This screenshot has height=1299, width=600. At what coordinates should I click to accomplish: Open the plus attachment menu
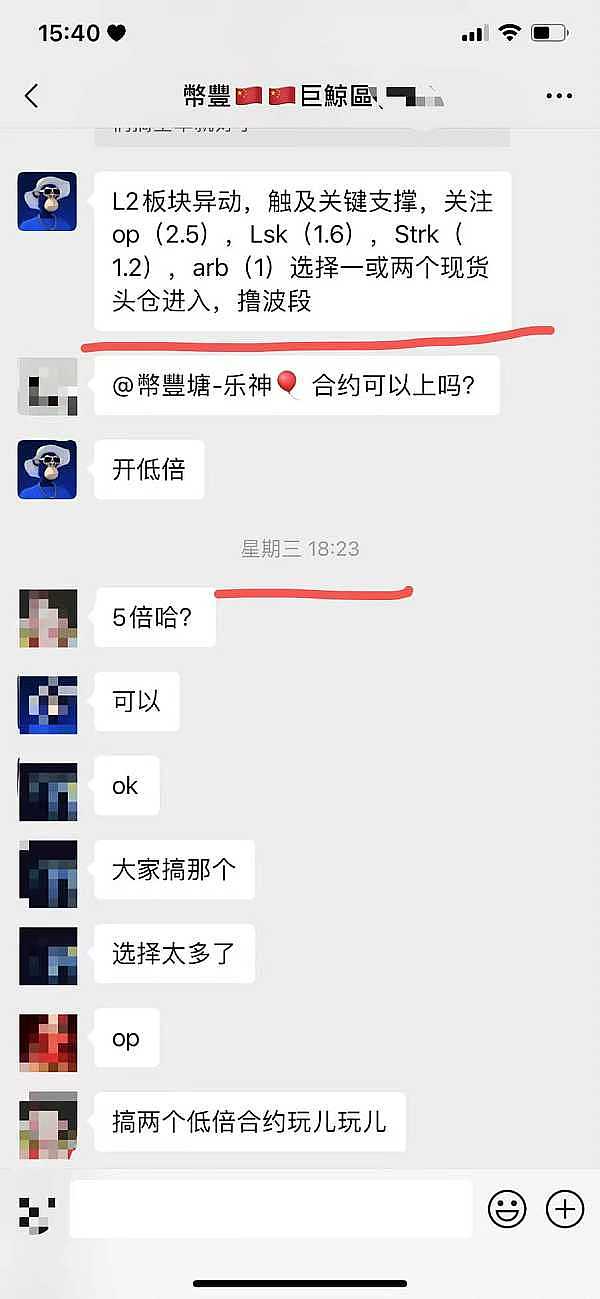(x=565, y=1209)
